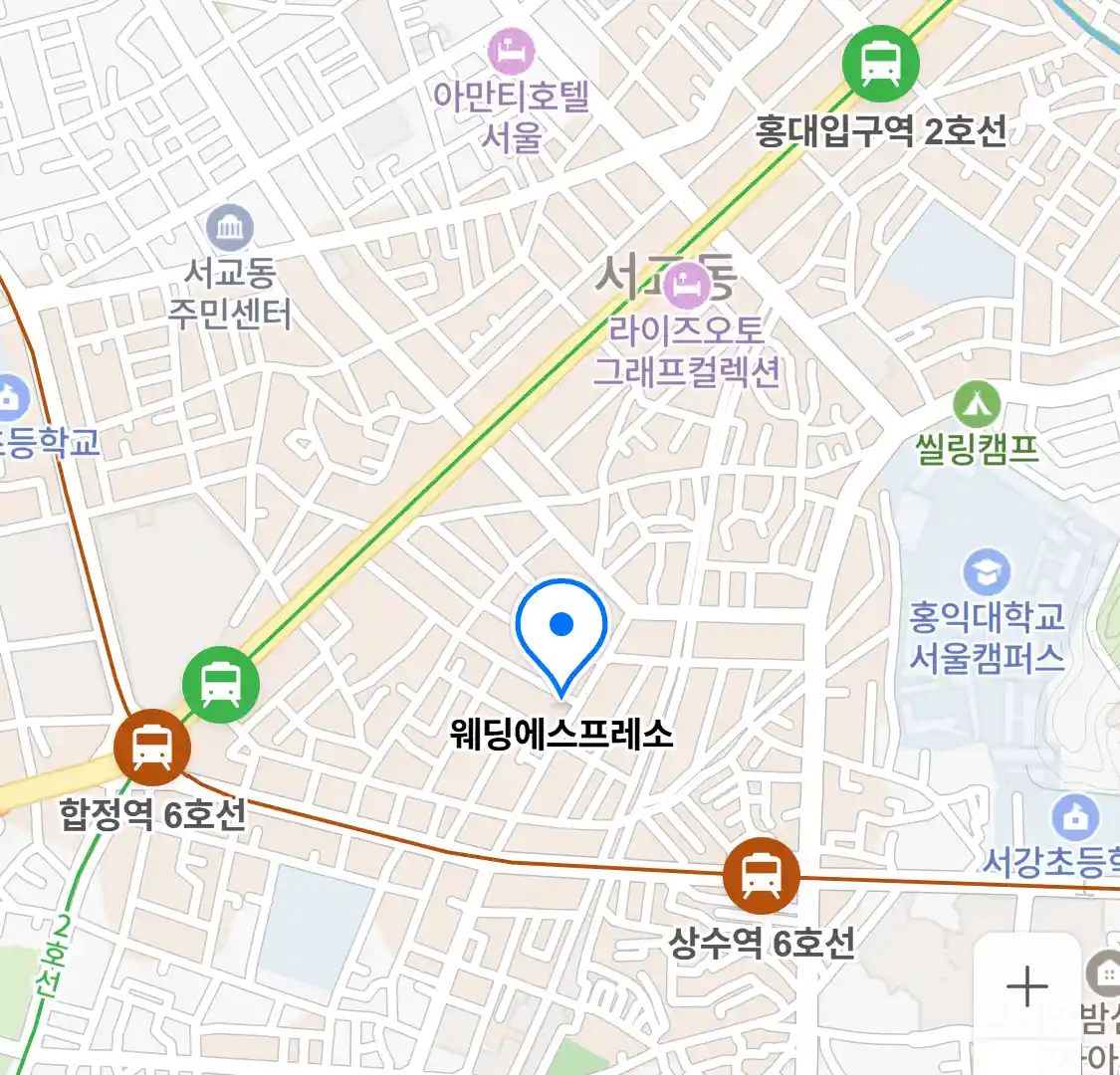
Task: Select the 홍익대학교 서울캠퍼스 marker
Action: (987, 572)
